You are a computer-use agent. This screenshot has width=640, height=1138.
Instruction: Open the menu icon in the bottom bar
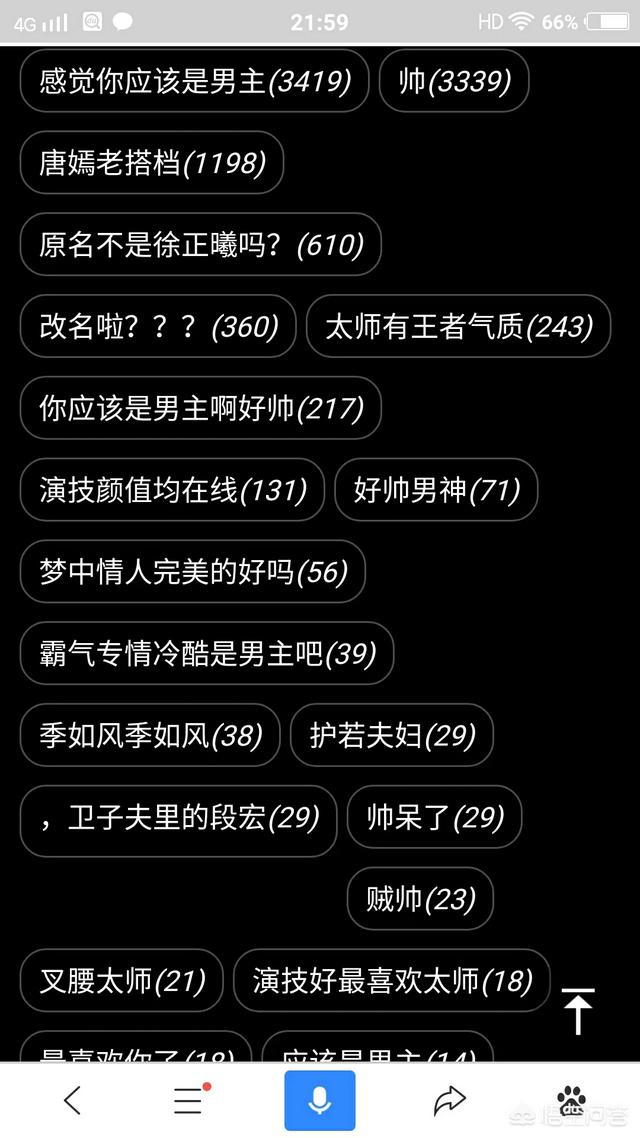click(191, 1100)
